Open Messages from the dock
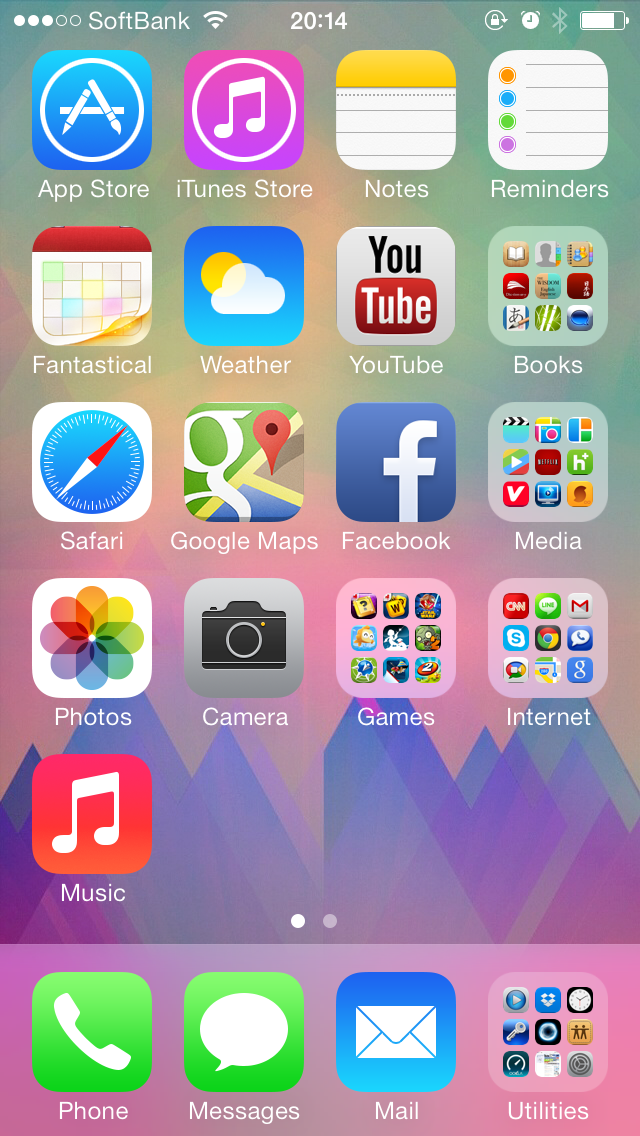This screenshot has height=1136, width=640. point(244,1032)
